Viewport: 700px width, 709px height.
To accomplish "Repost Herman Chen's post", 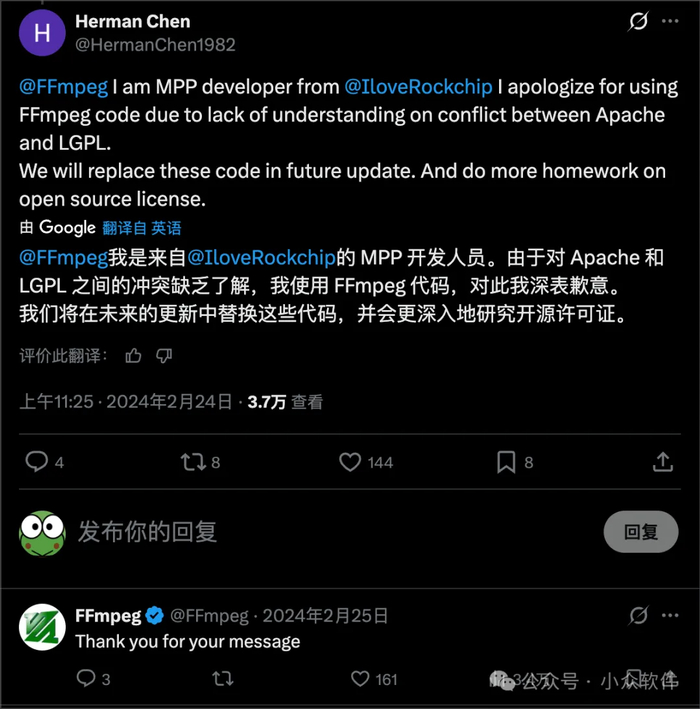I will (192, 462).
